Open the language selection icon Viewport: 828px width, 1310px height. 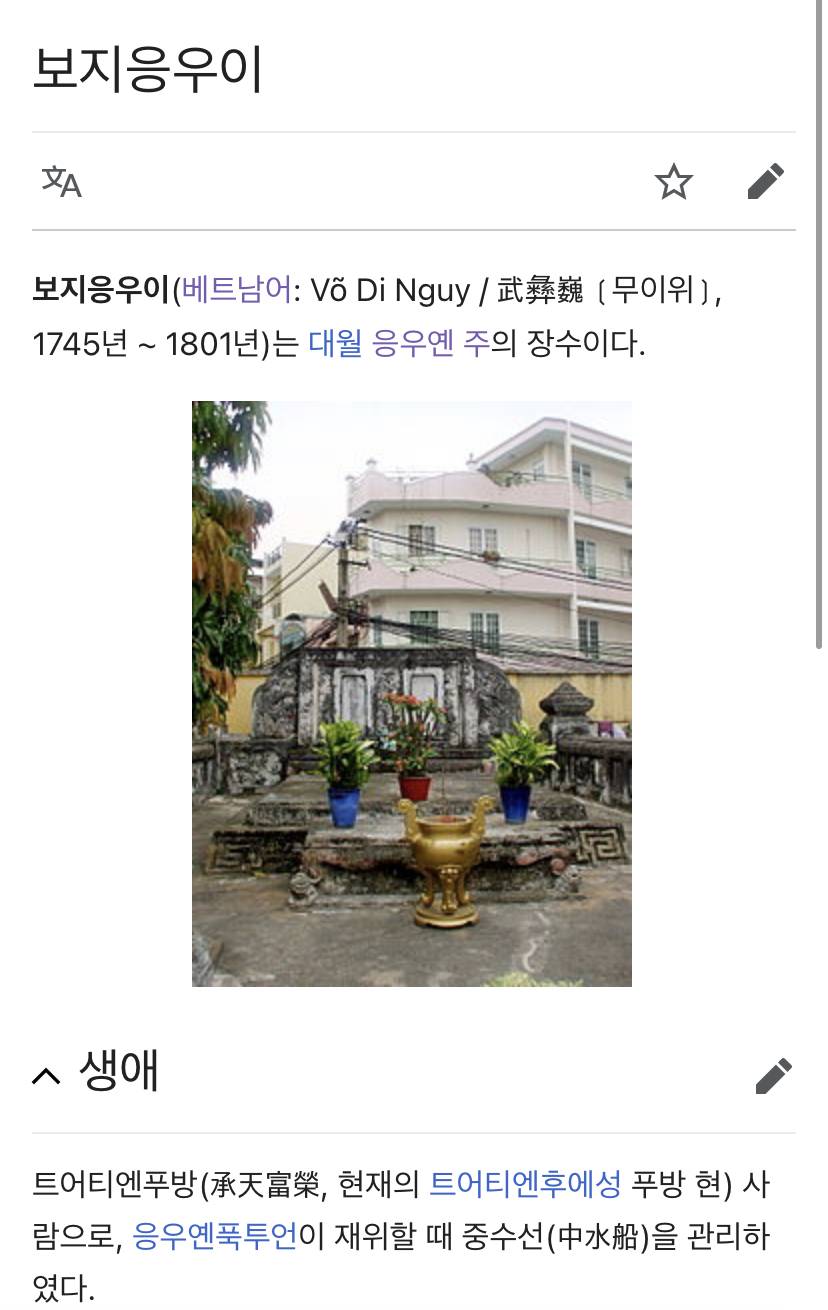(x=61, y=182)
